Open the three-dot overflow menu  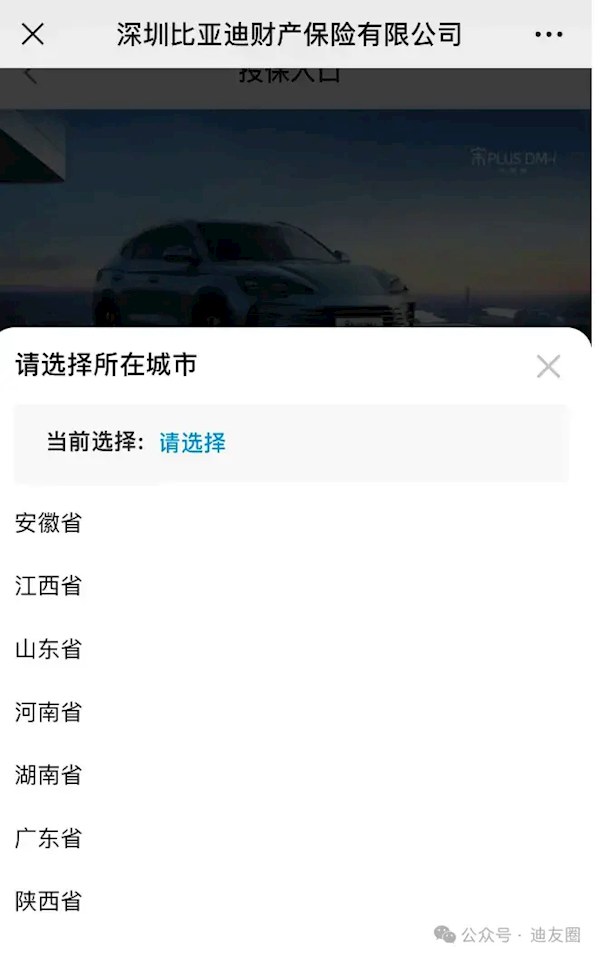(x=548, y=34)
